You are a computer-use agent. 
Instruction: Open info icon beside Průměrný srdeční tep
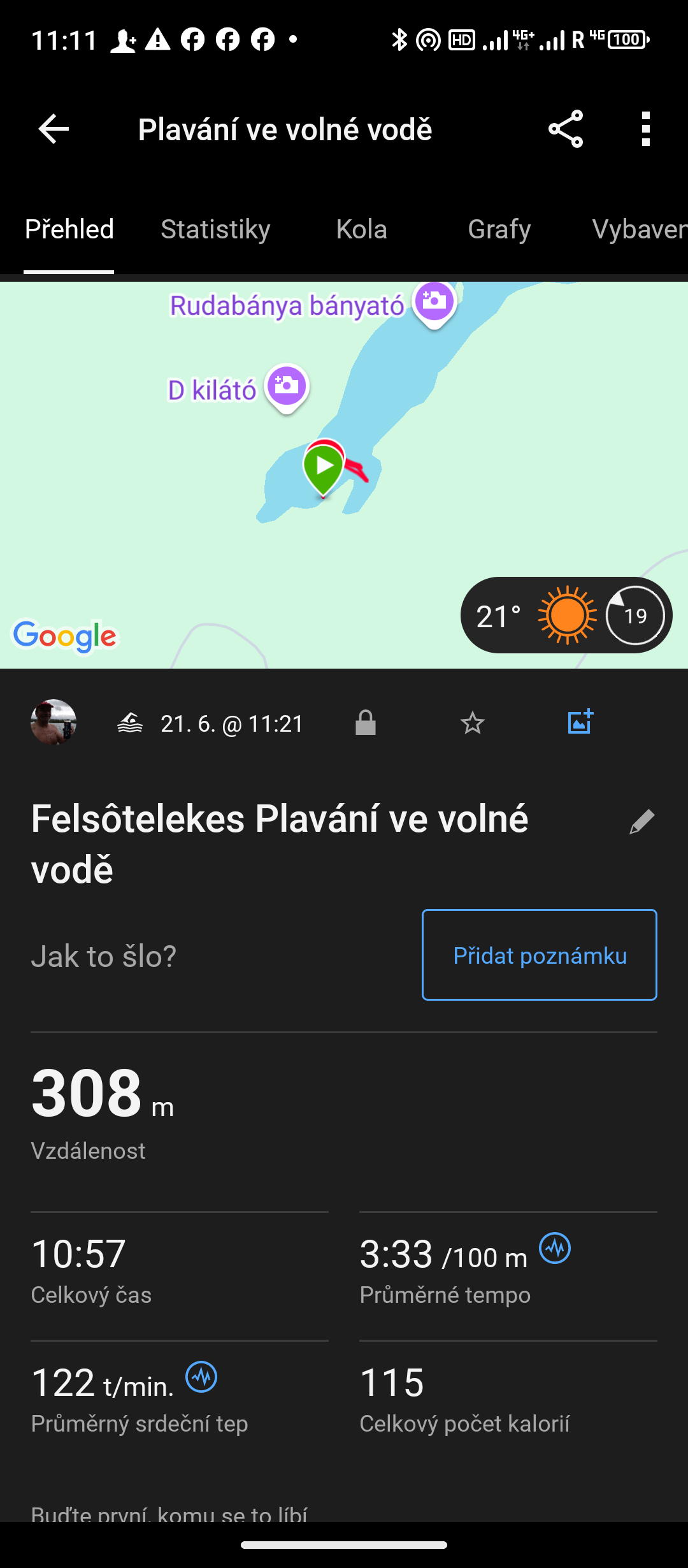pos(201,1377)
